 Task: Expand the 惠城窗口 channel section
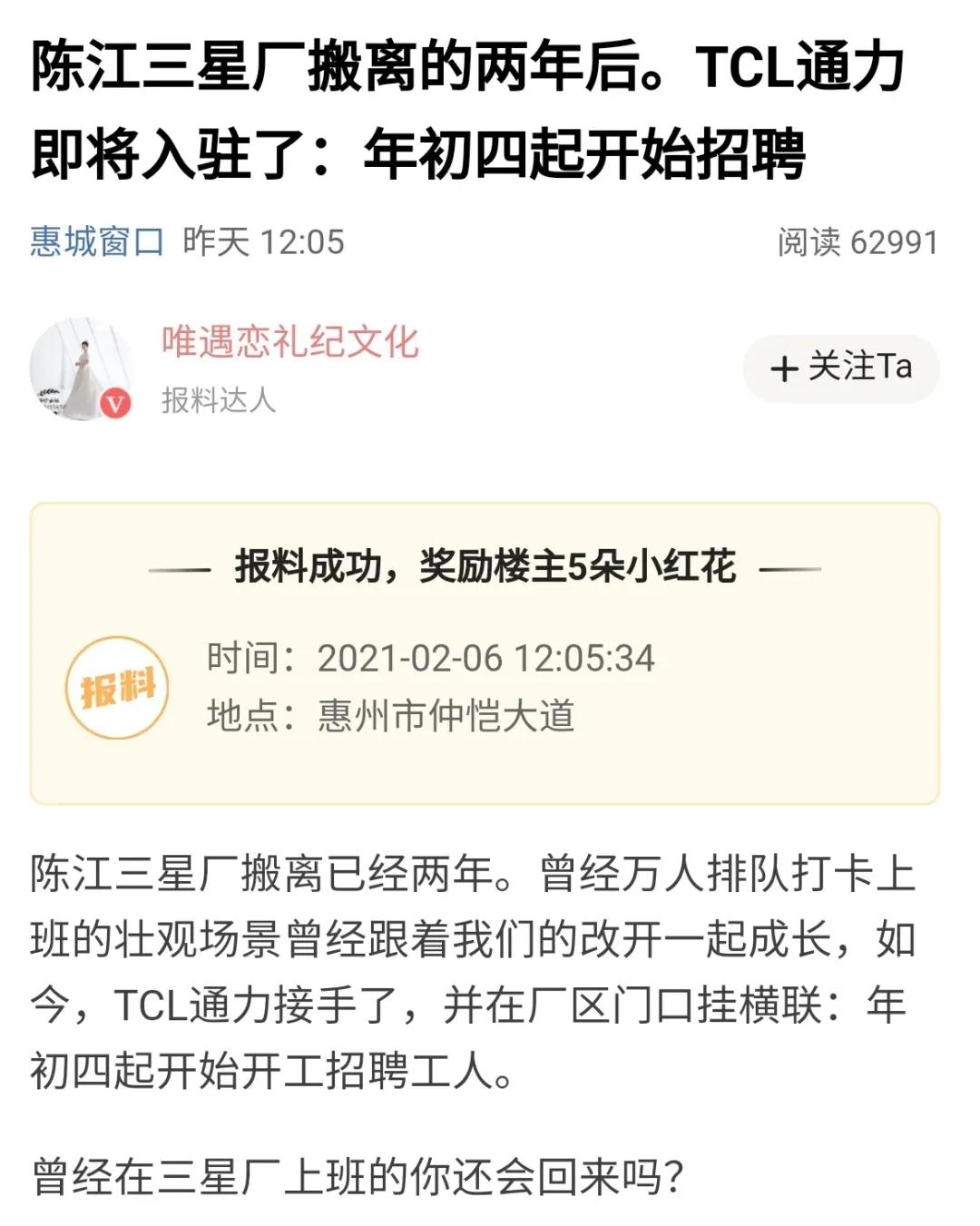(x=93, y=239)
